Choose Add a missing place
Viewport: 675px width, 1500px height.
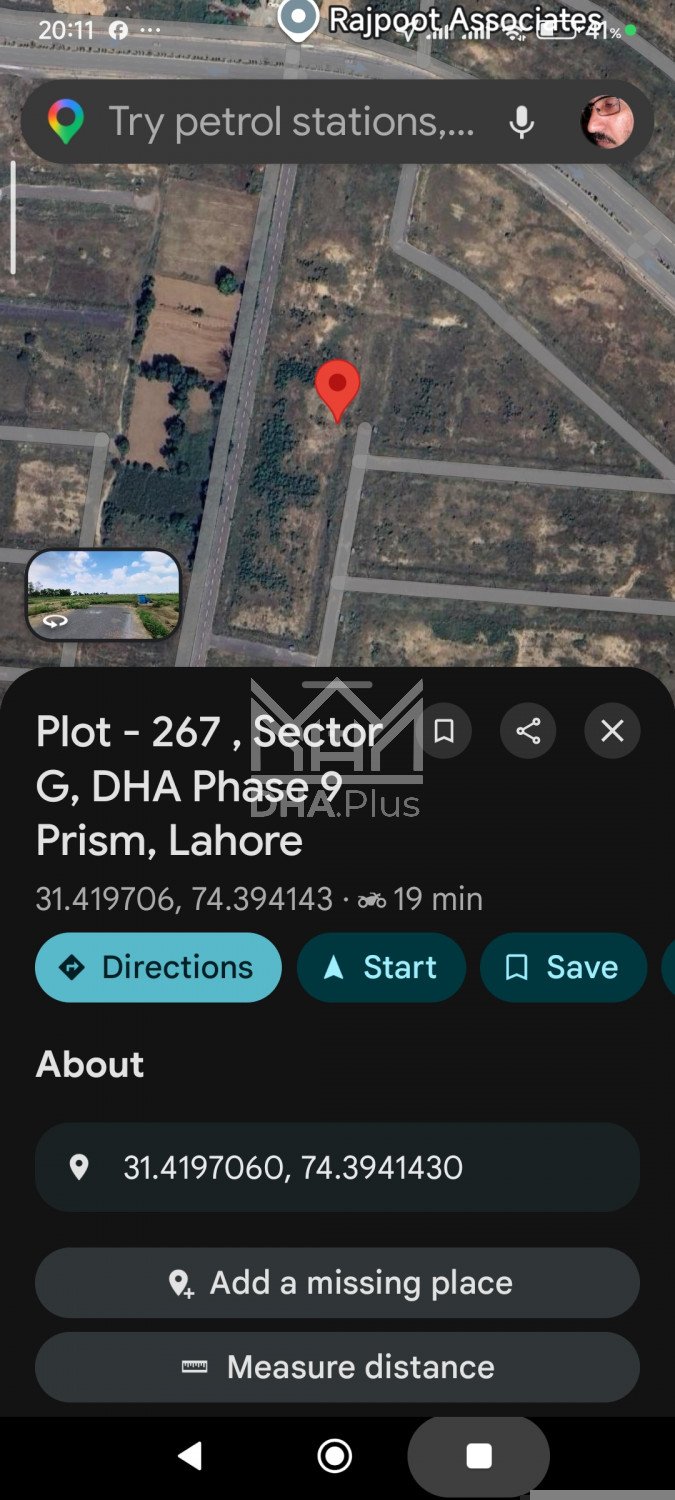(337, 1283)
